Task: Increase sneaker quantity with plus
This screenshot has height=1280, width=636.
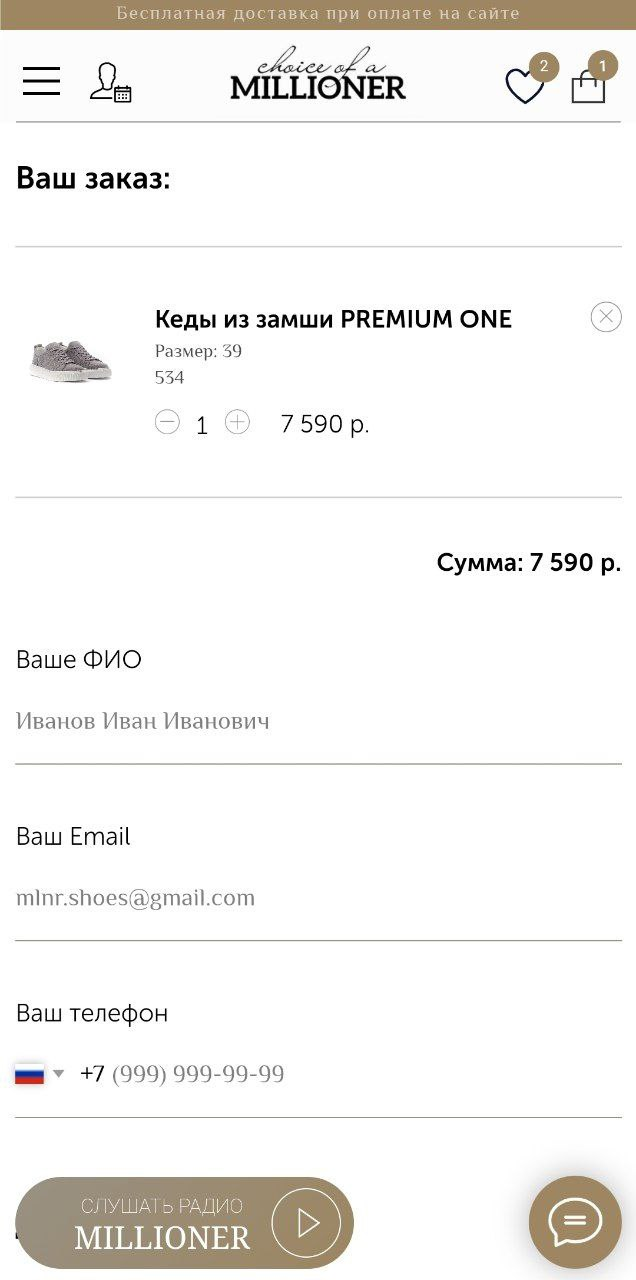Action: point(237,423)
